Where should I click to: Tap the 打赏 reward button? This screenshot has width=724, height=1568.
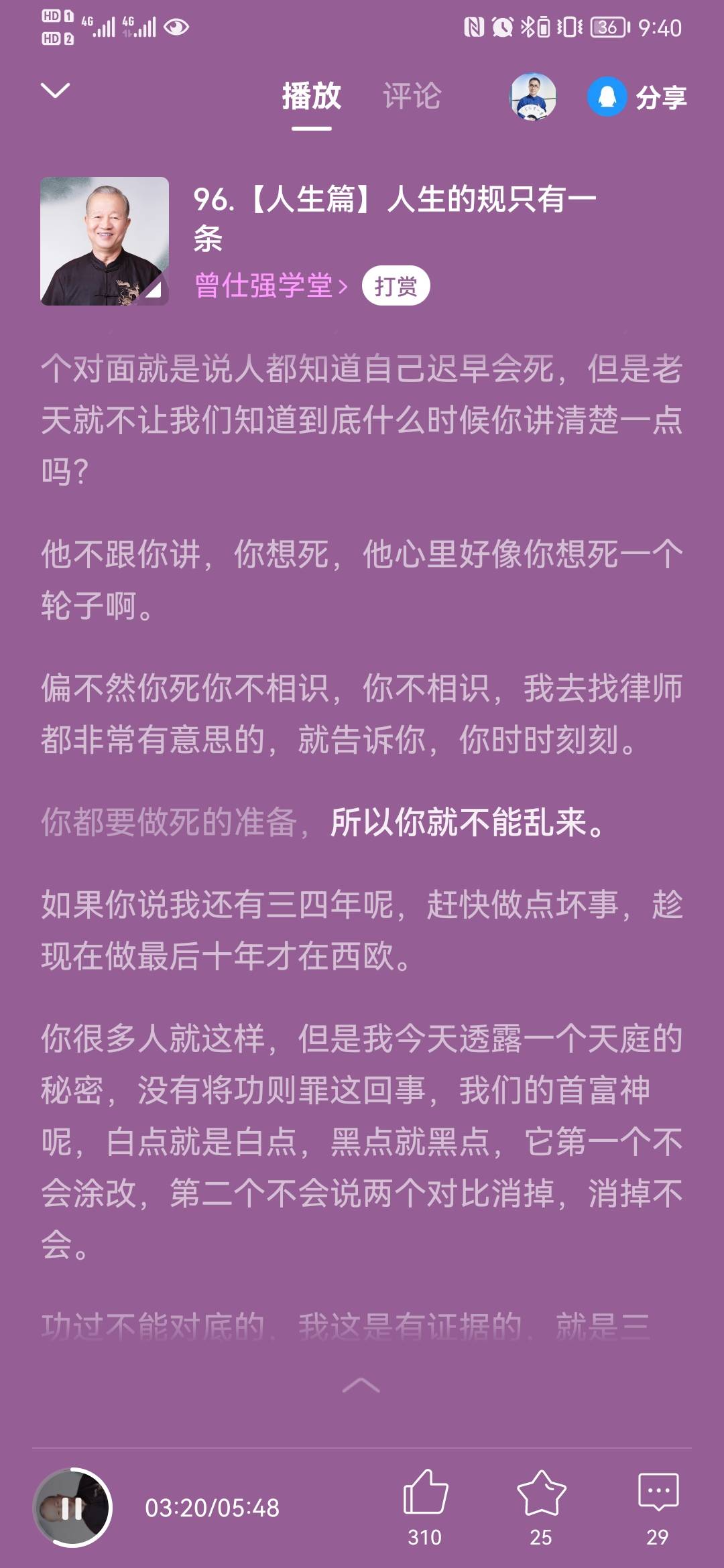click(397, 284)
